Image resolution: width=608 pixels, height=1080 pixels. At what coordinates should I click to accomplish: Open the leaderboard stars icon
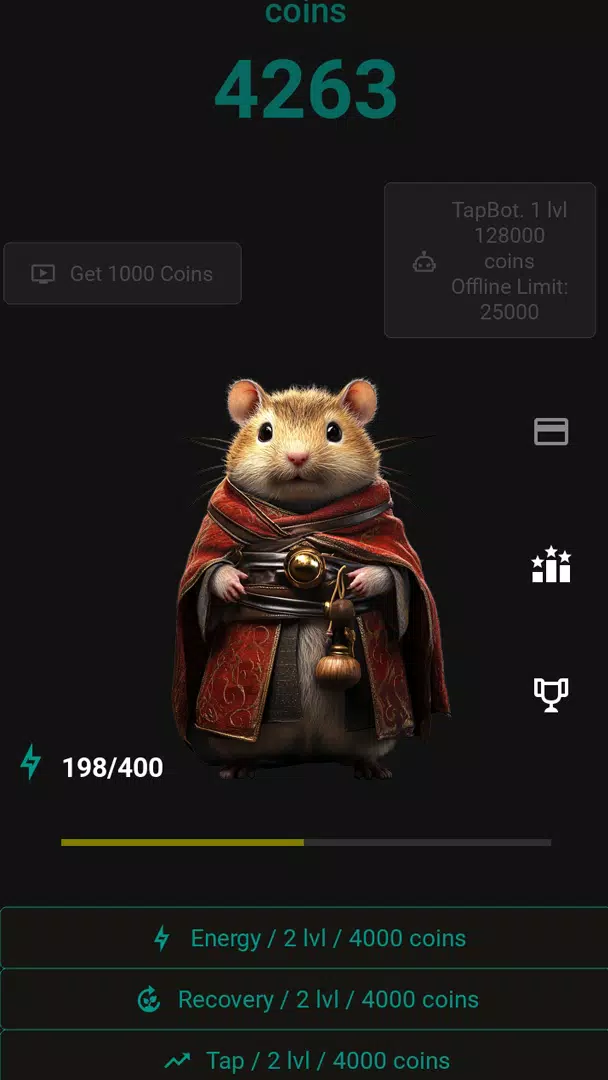550,565
